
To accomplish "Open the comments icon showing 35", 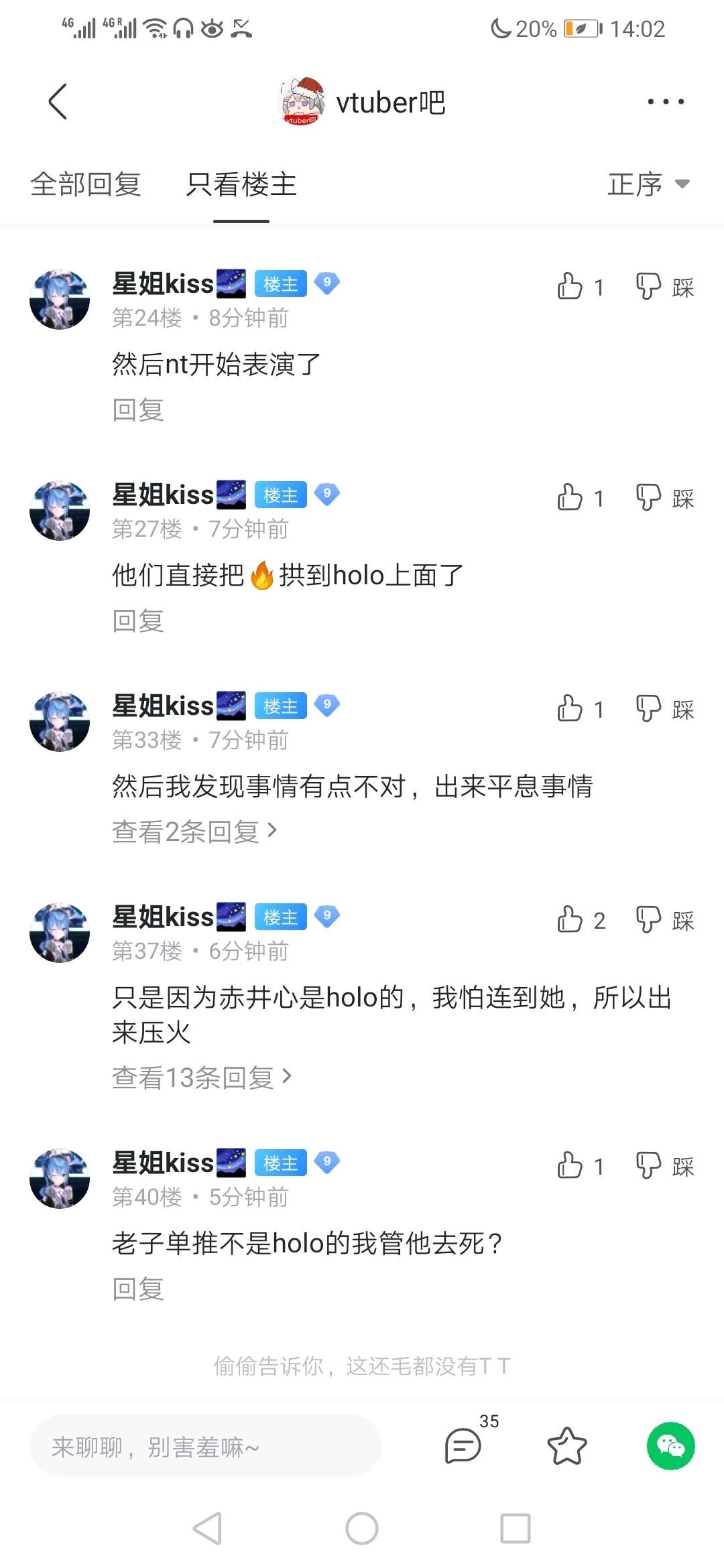I will [x=463, y=1445].
